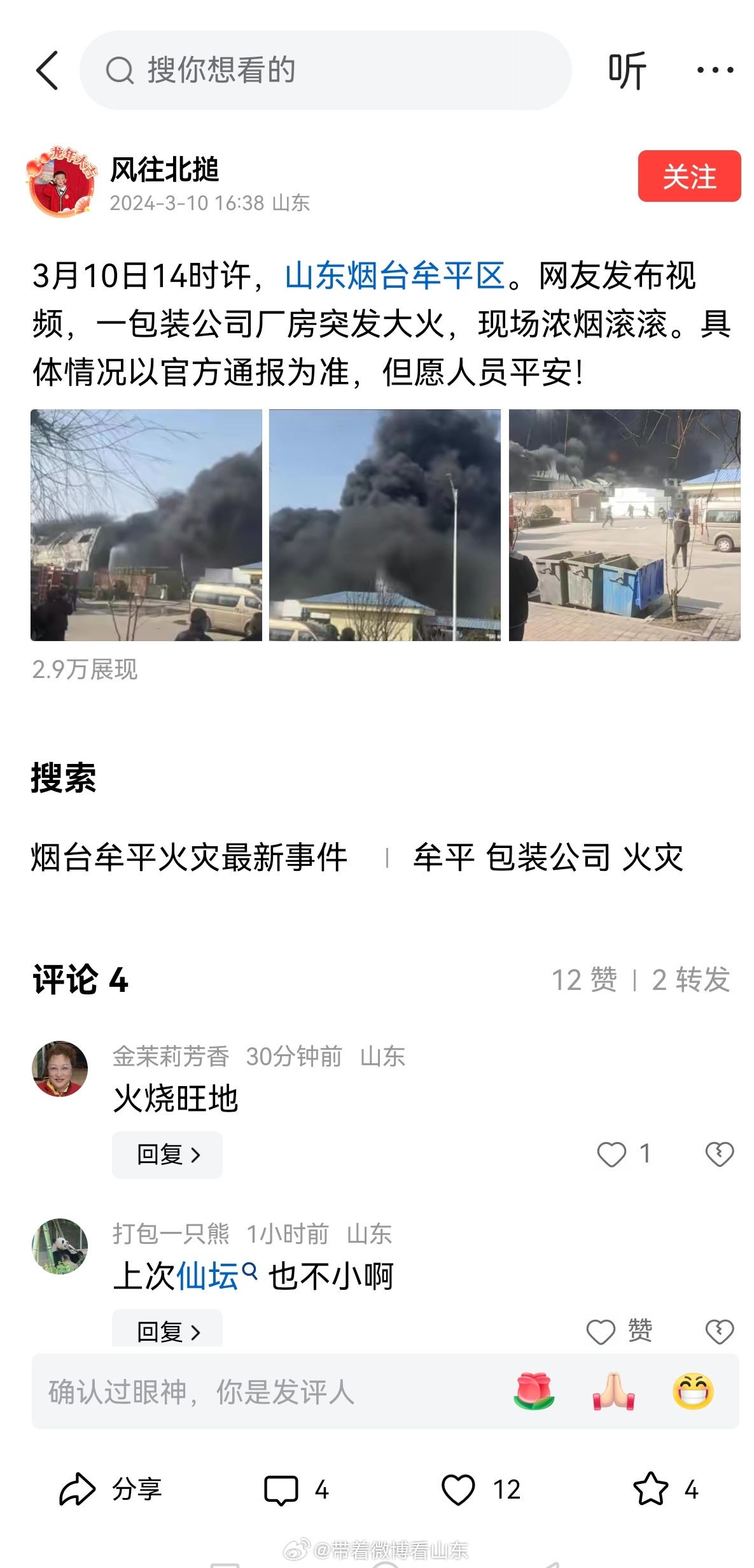Tap the 听 listen button

click(627, 70)
